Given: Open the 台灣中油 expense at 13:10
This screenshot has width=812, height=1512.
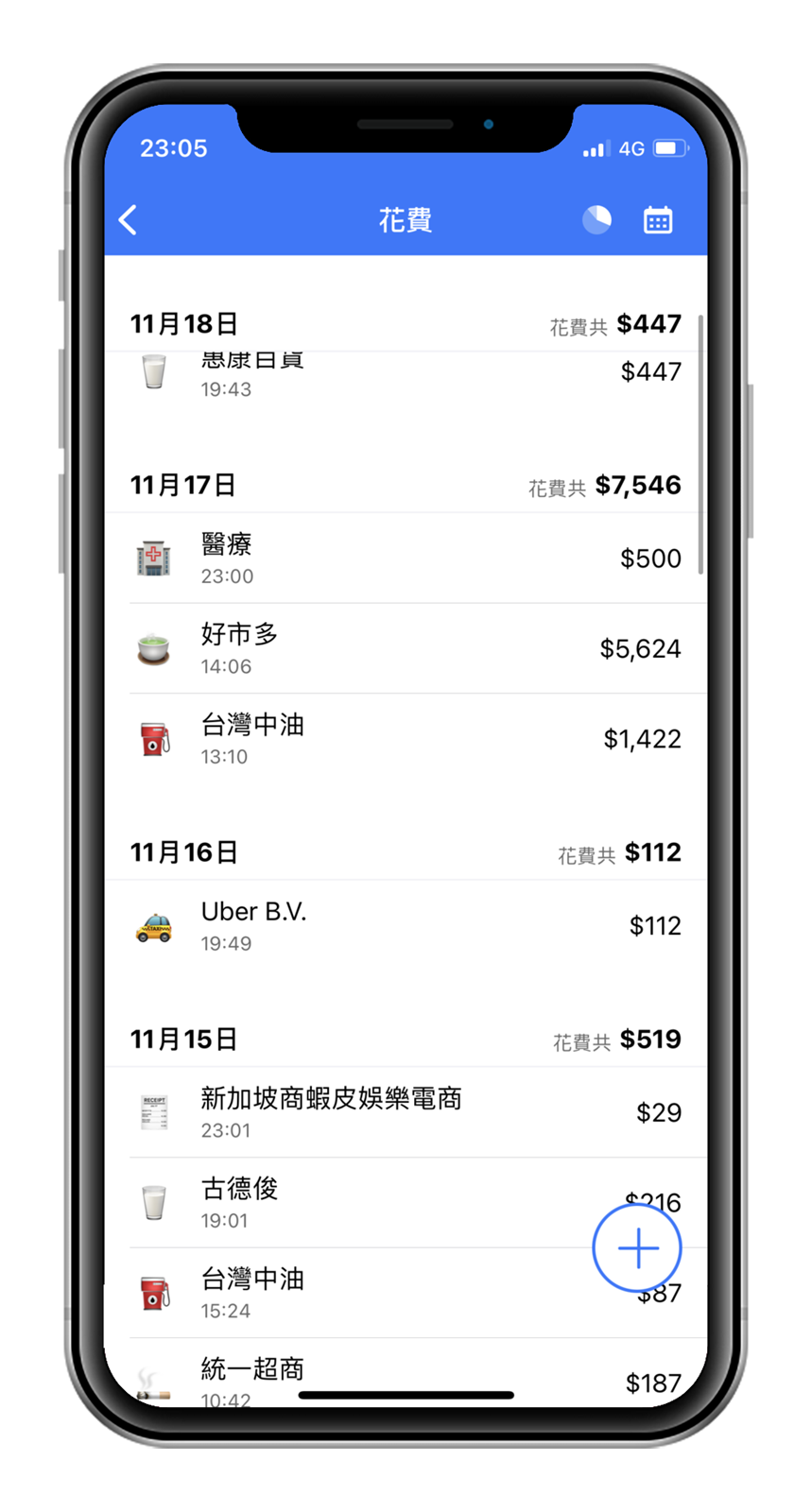Looking at the screenshot, I should coord(405,739).
